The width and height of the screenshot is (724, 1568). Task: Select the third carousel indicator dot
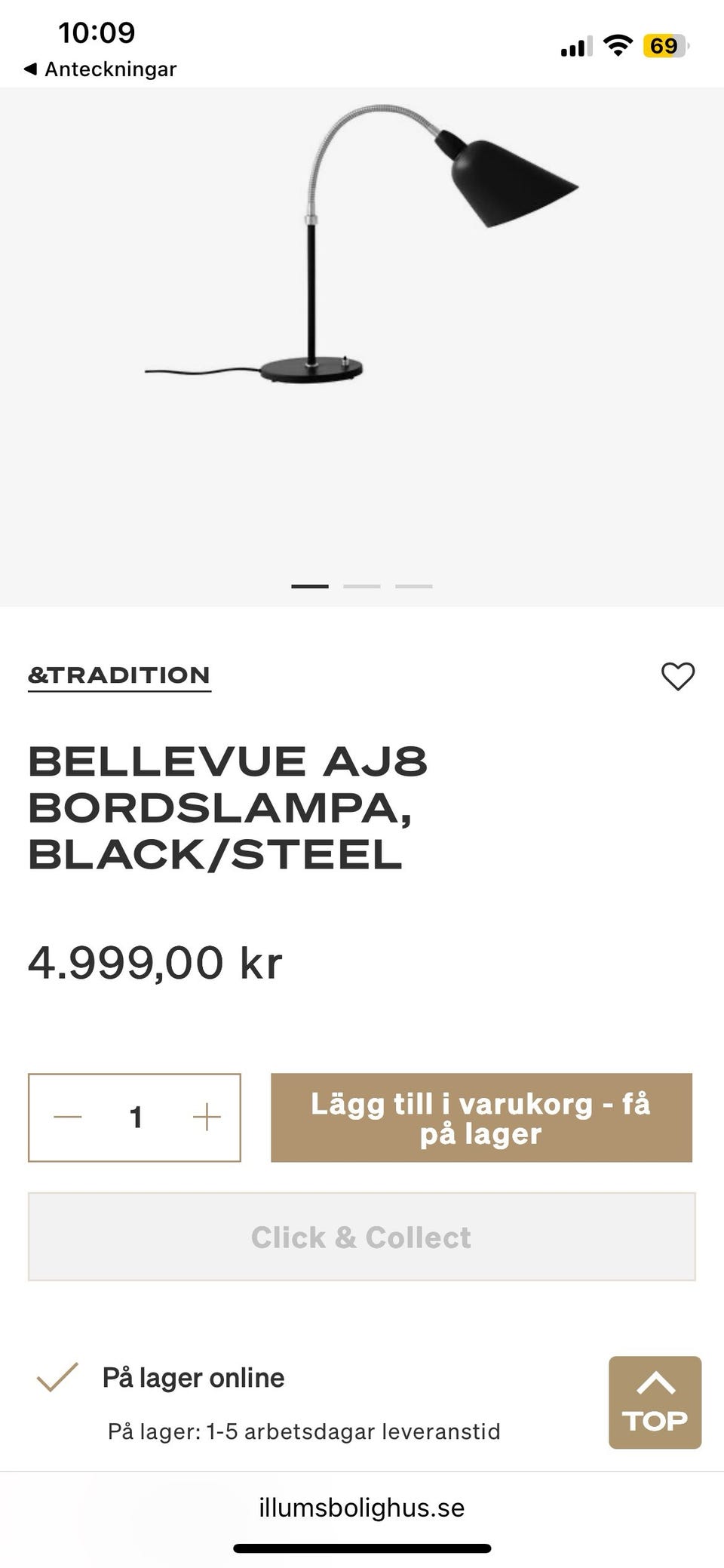[x=414, y=586]
